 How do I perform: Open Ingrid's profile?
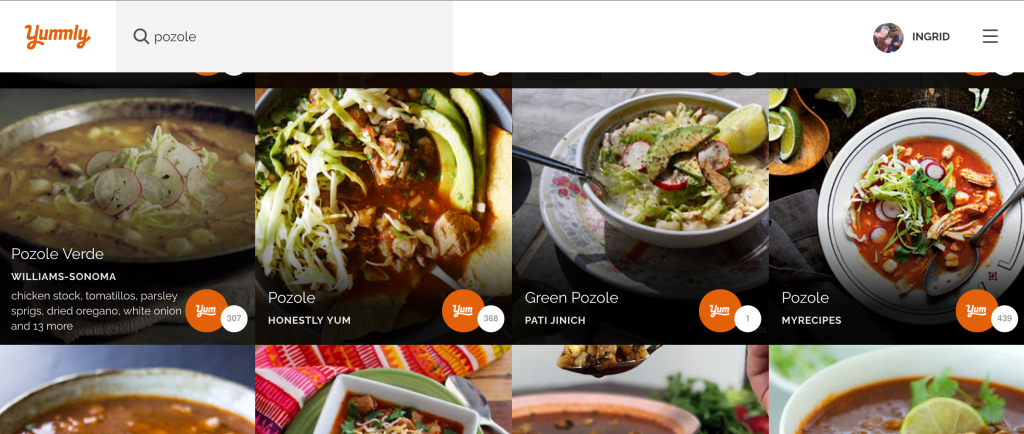pyautogui.click(x=910, y=37)
